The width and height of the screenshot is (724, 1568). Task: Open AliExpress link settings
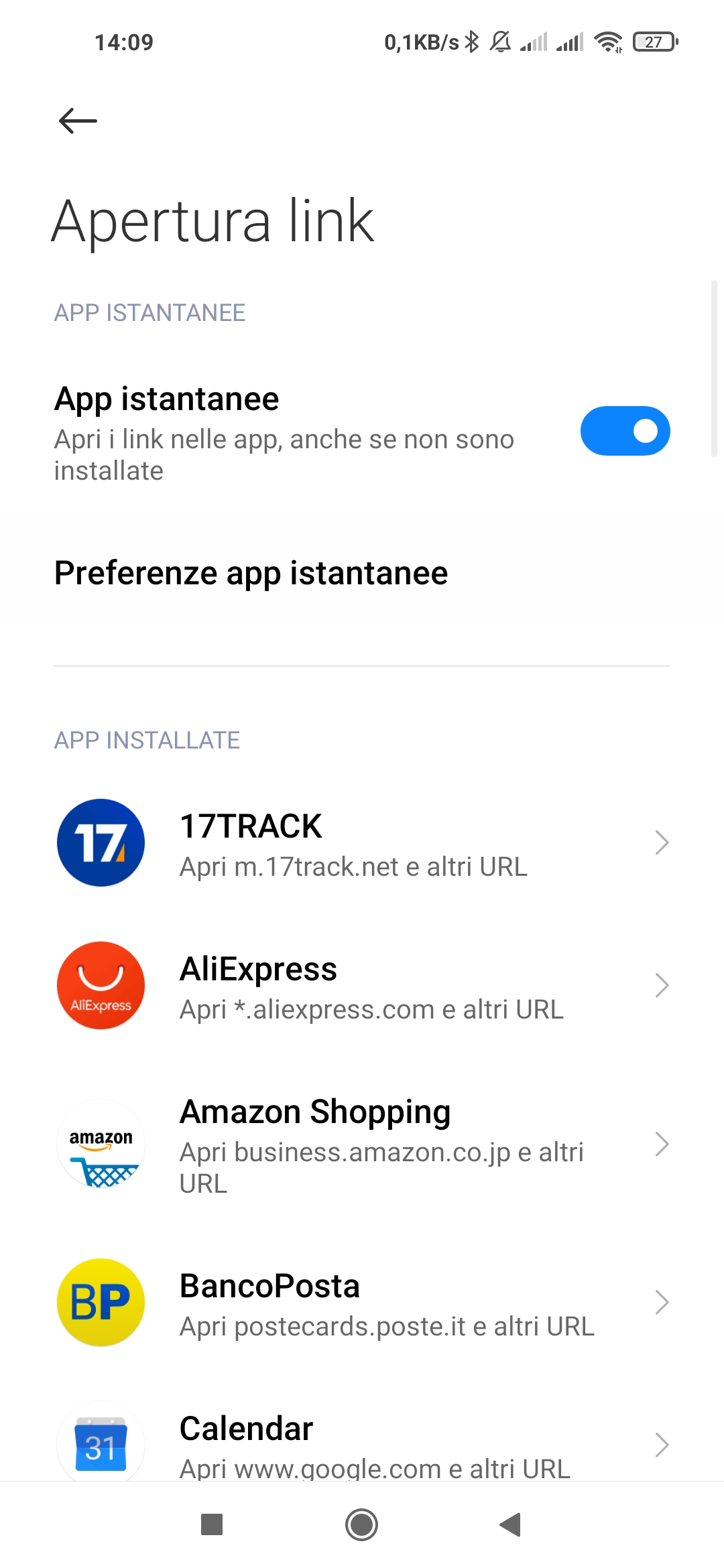362,986
